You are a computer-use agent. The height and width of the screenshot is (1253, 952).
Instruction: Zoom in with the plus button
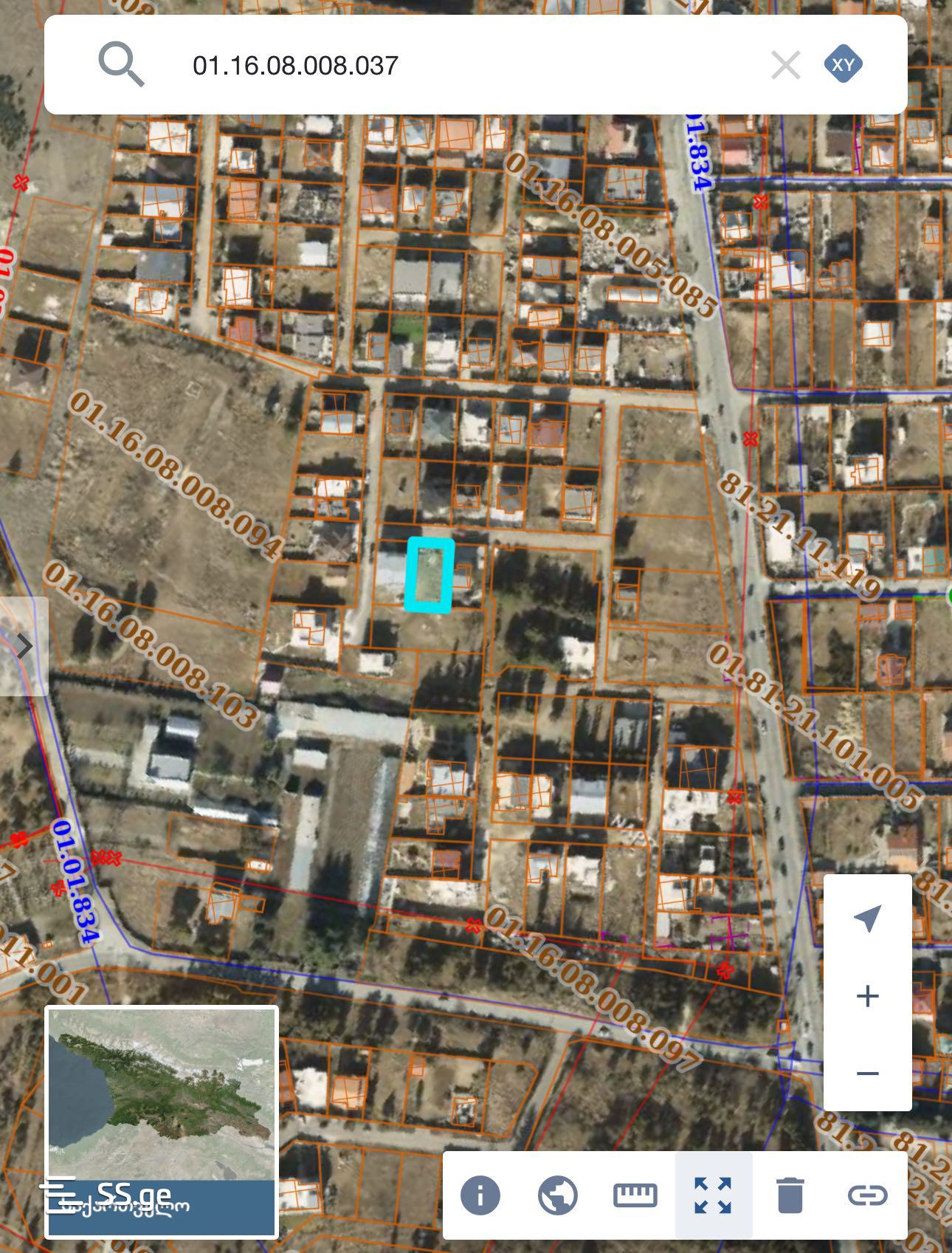(x=867, y=996)
